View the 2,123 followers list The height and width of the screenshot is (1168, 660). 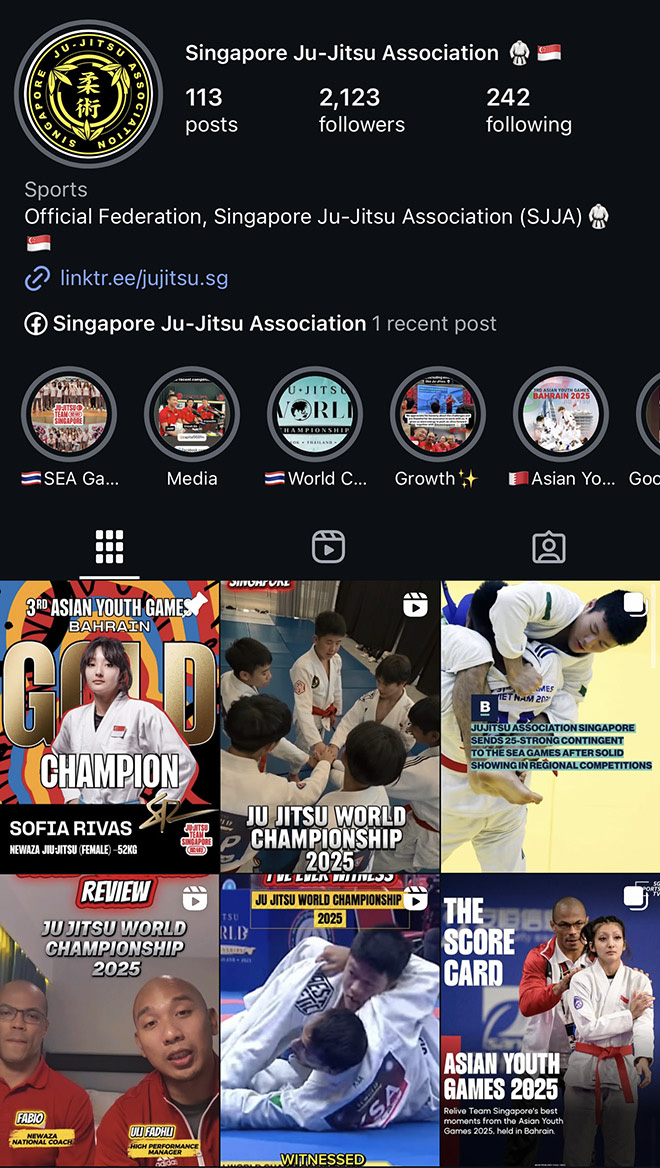tap(362, 110)
